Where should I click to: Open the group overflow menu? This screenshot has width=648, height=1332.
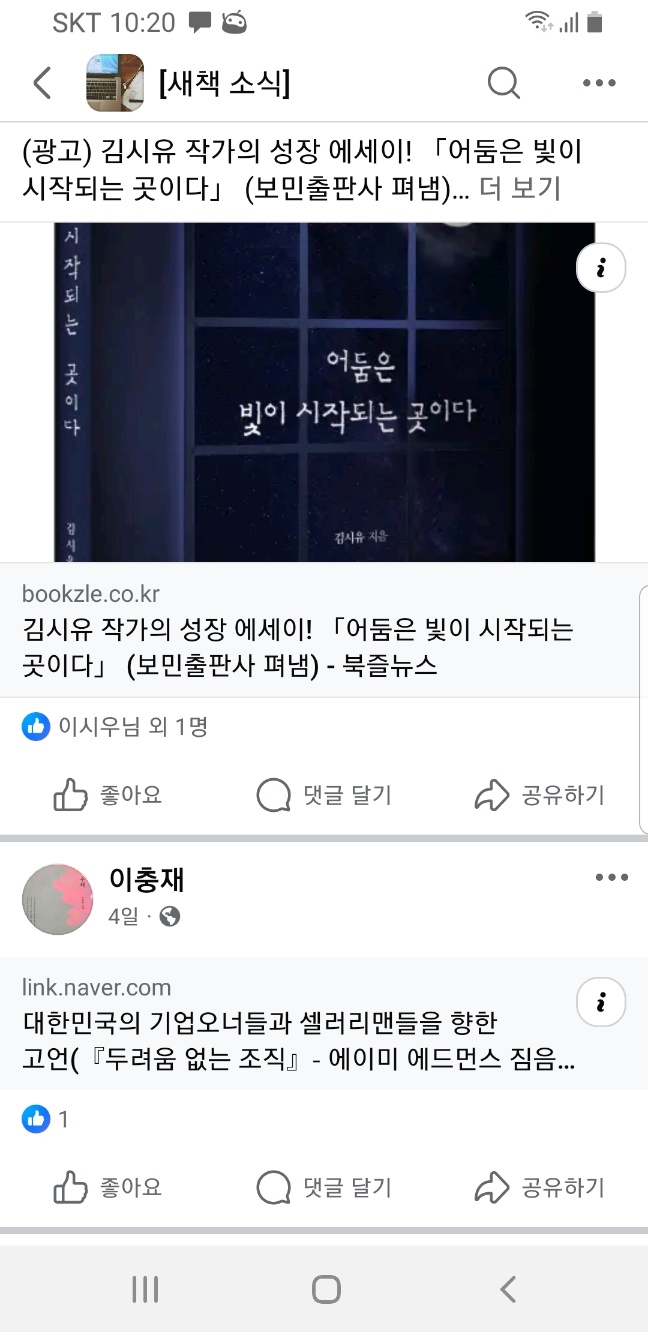[x=599, y=83]
